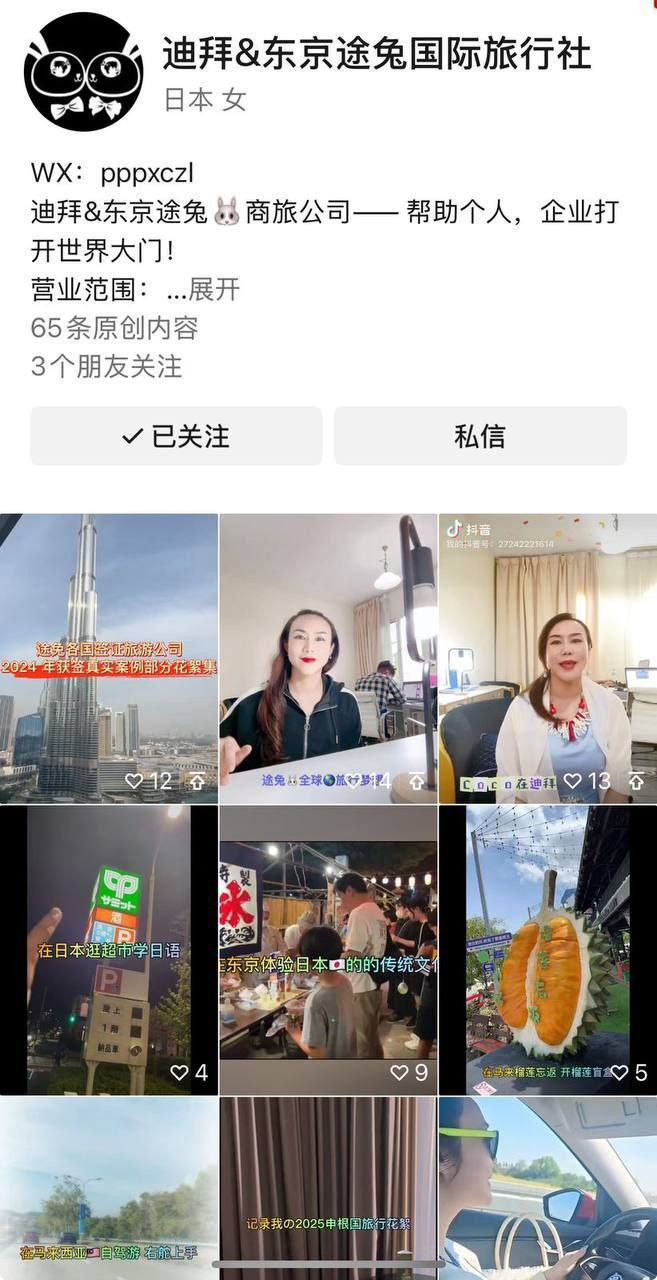
Task: Send a private message via 私信
Action: click(480, 436)
